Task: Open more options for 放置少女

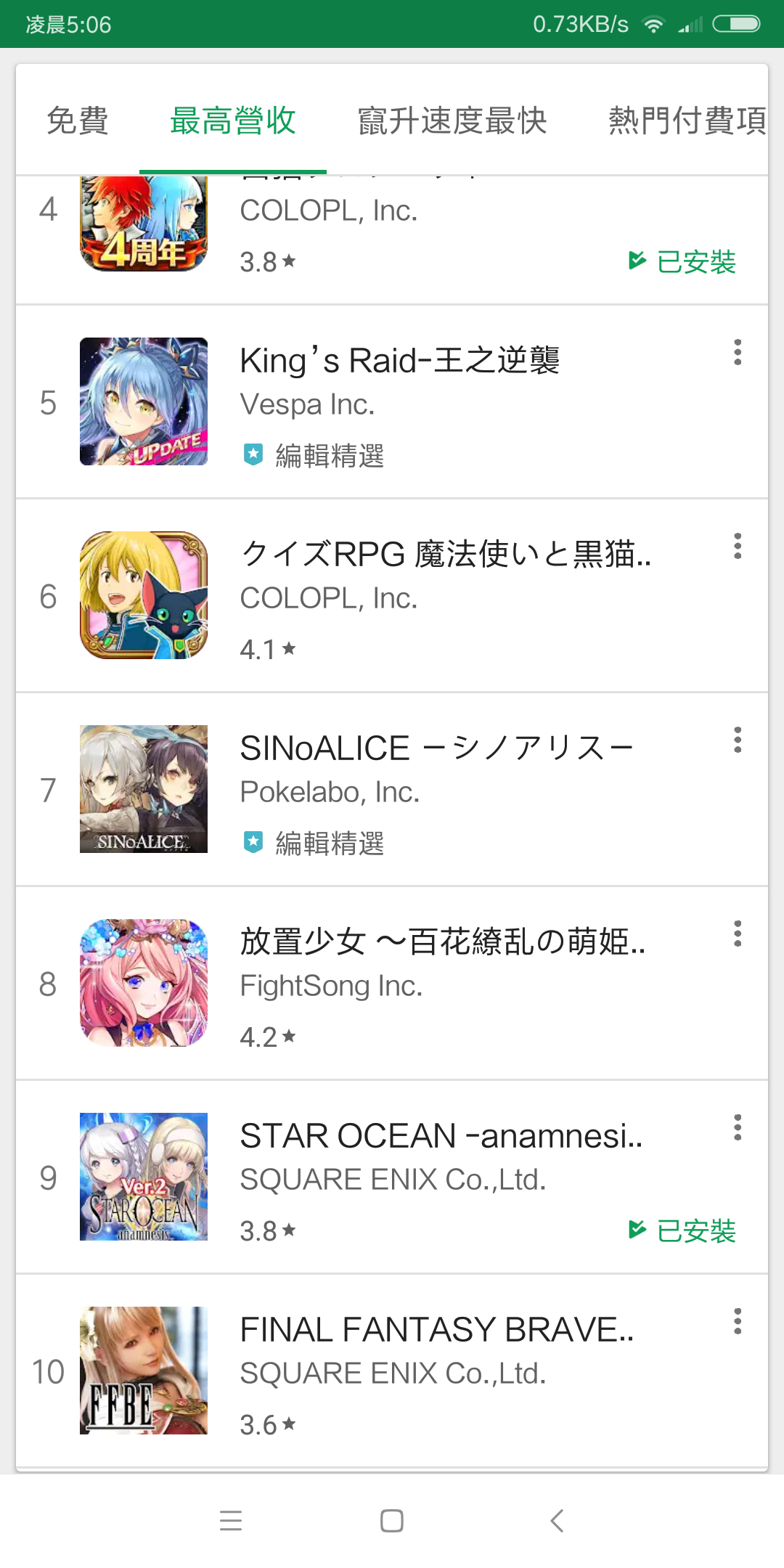Action: pos(738,934)
